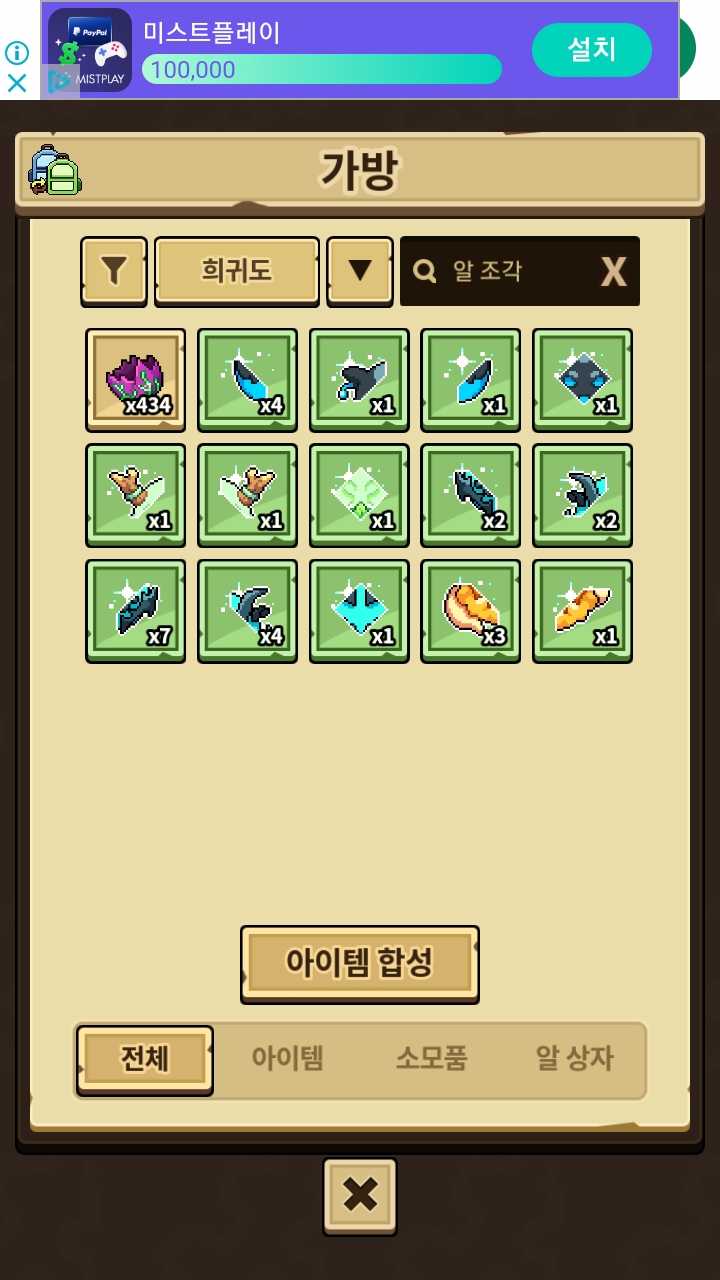720x1280 pixels.
Task: Open the 희귀도 sort option
Action: pyautogui.click(x=237, y=270)
